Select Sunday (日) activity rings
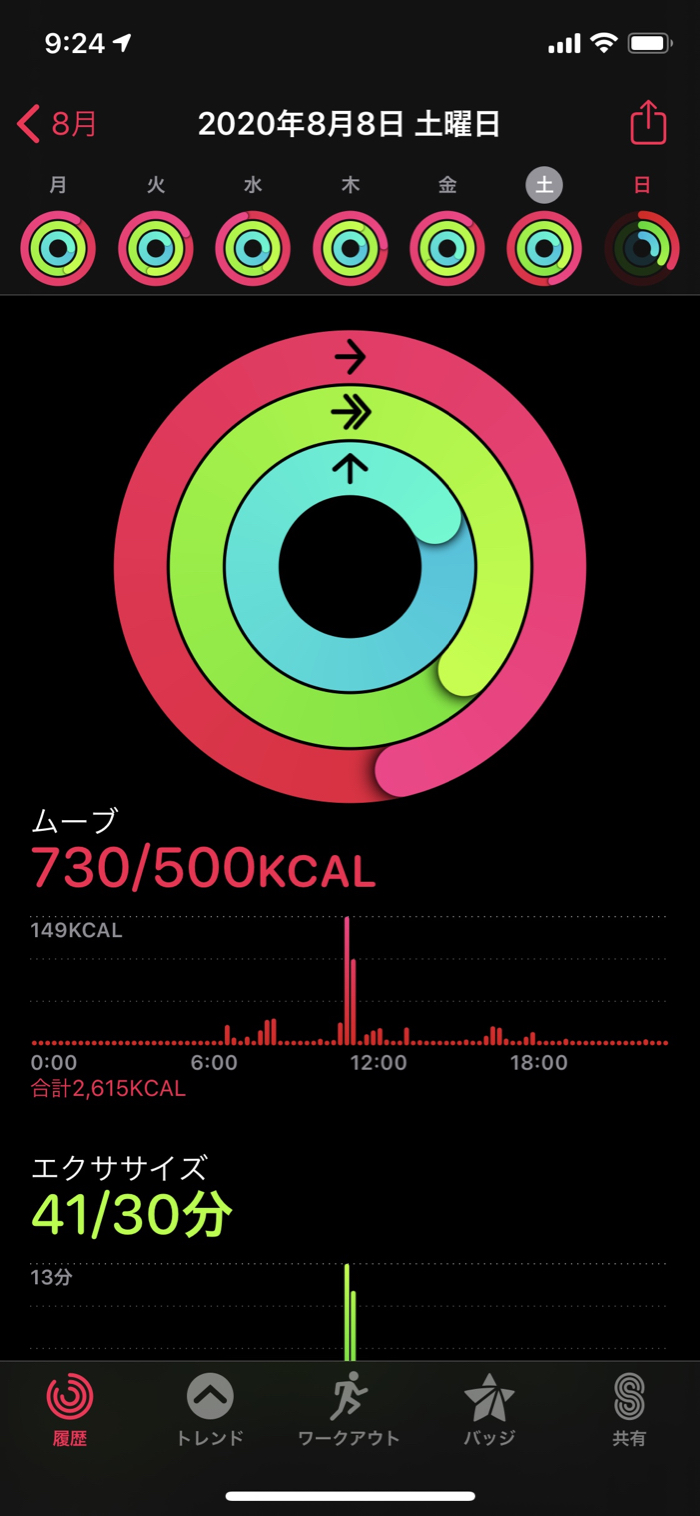 tap(642, 248)
